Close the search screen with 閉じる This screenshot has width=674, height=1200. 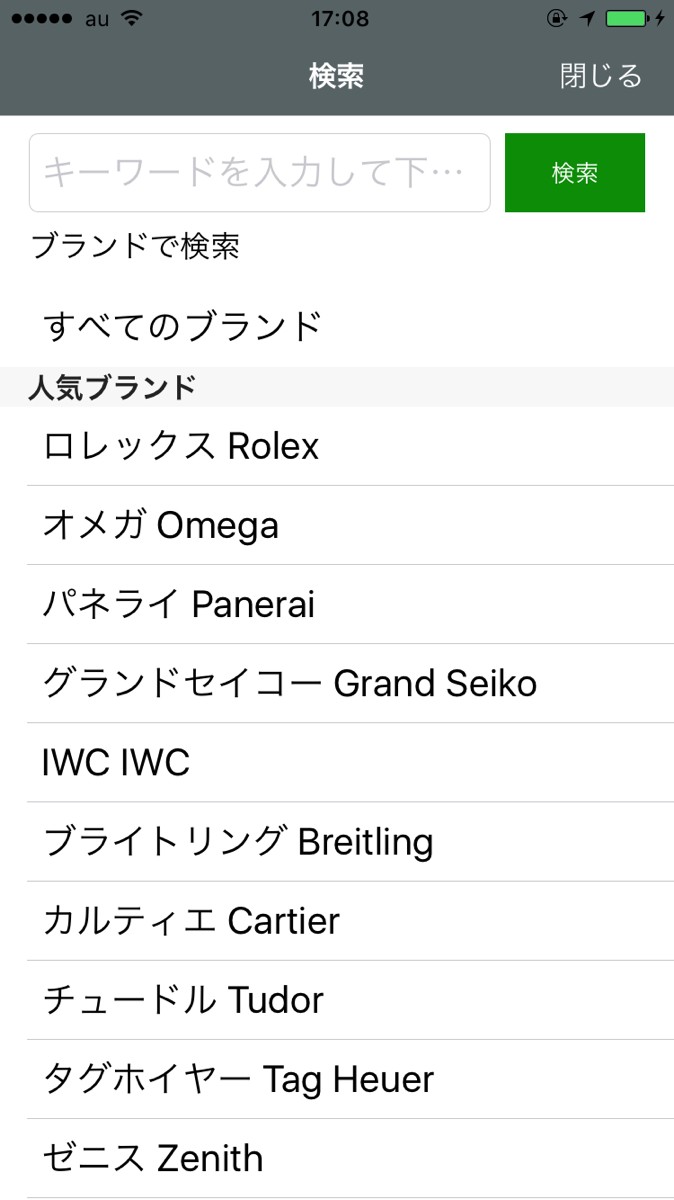pyautogui.click(x=601, y=76)
